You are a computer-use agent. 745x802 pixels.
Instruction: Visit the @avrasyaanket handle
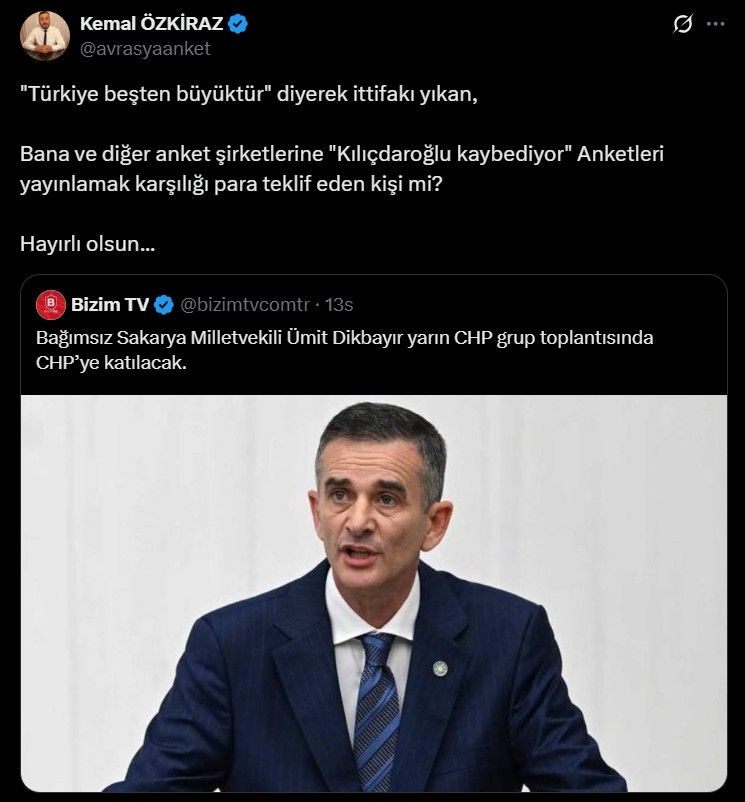145,48
